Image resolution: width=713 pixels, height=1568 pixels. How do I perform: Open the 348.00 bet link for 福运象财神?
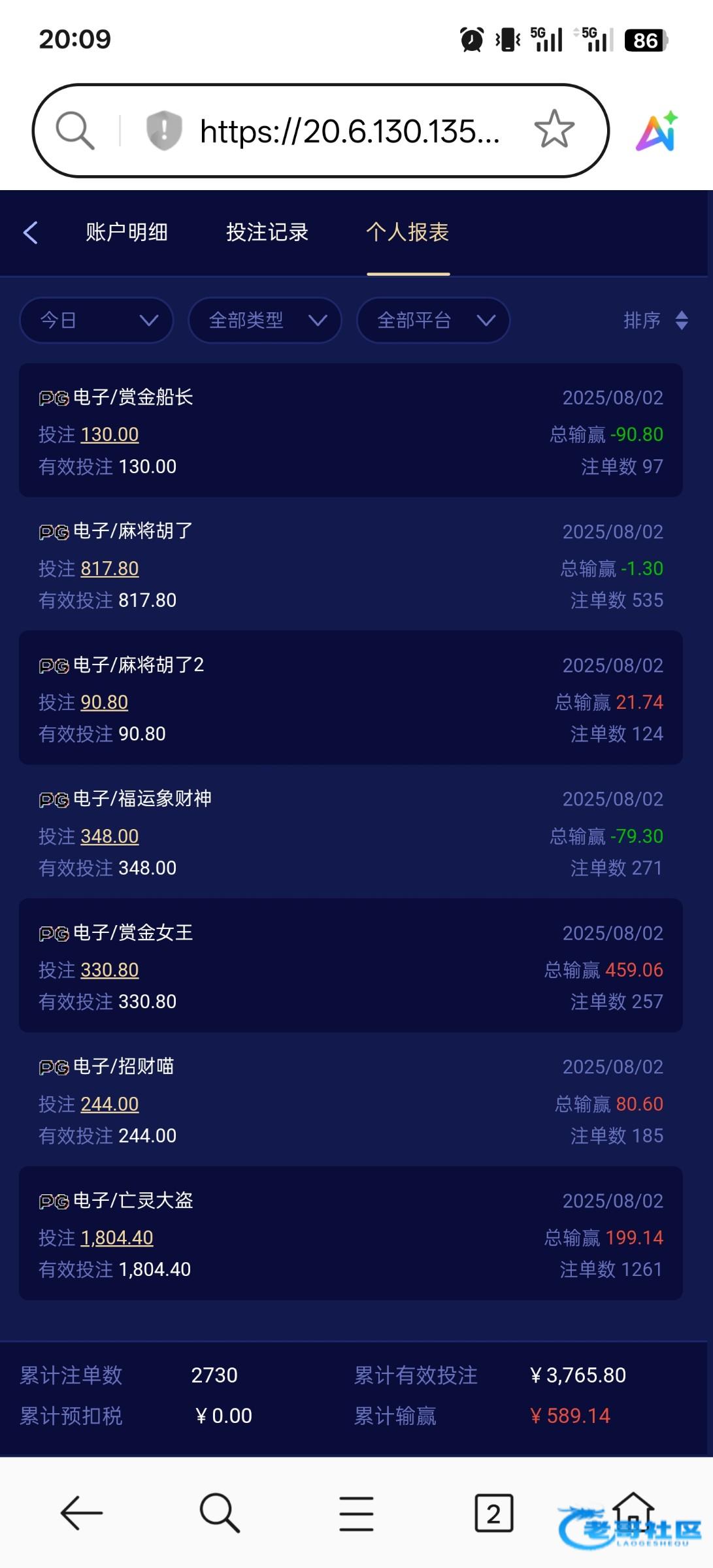click(110, 836)
